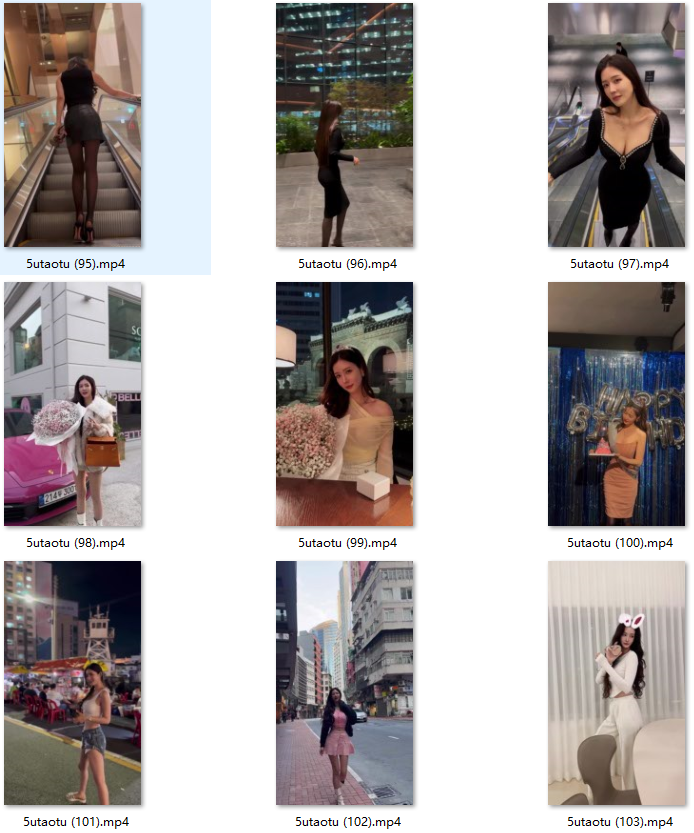Screen dimensions: 694x833
Task: Open the 5utaotu (99).mp4 clip
Action: pyautogui.click(x=344, y=404)
